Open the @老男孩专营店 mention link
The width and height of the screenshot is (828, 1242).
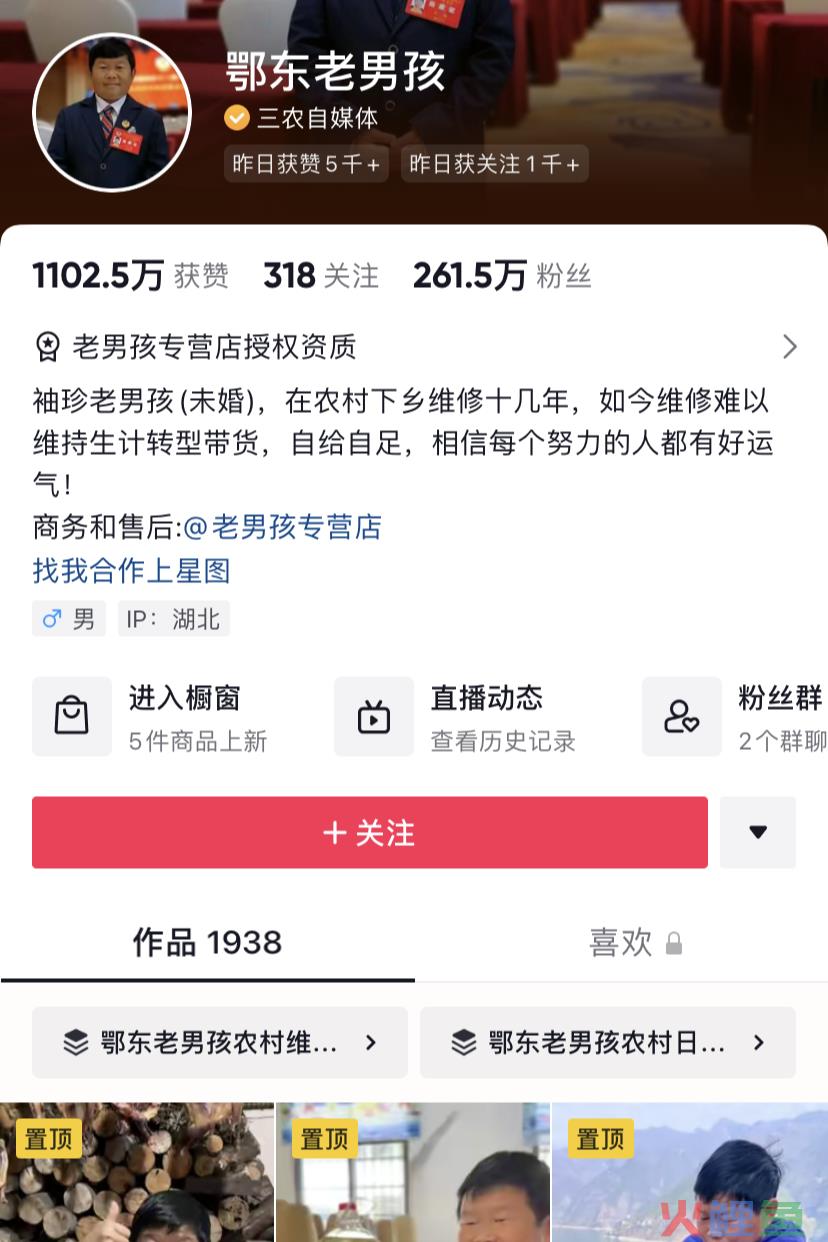(283, 527)
